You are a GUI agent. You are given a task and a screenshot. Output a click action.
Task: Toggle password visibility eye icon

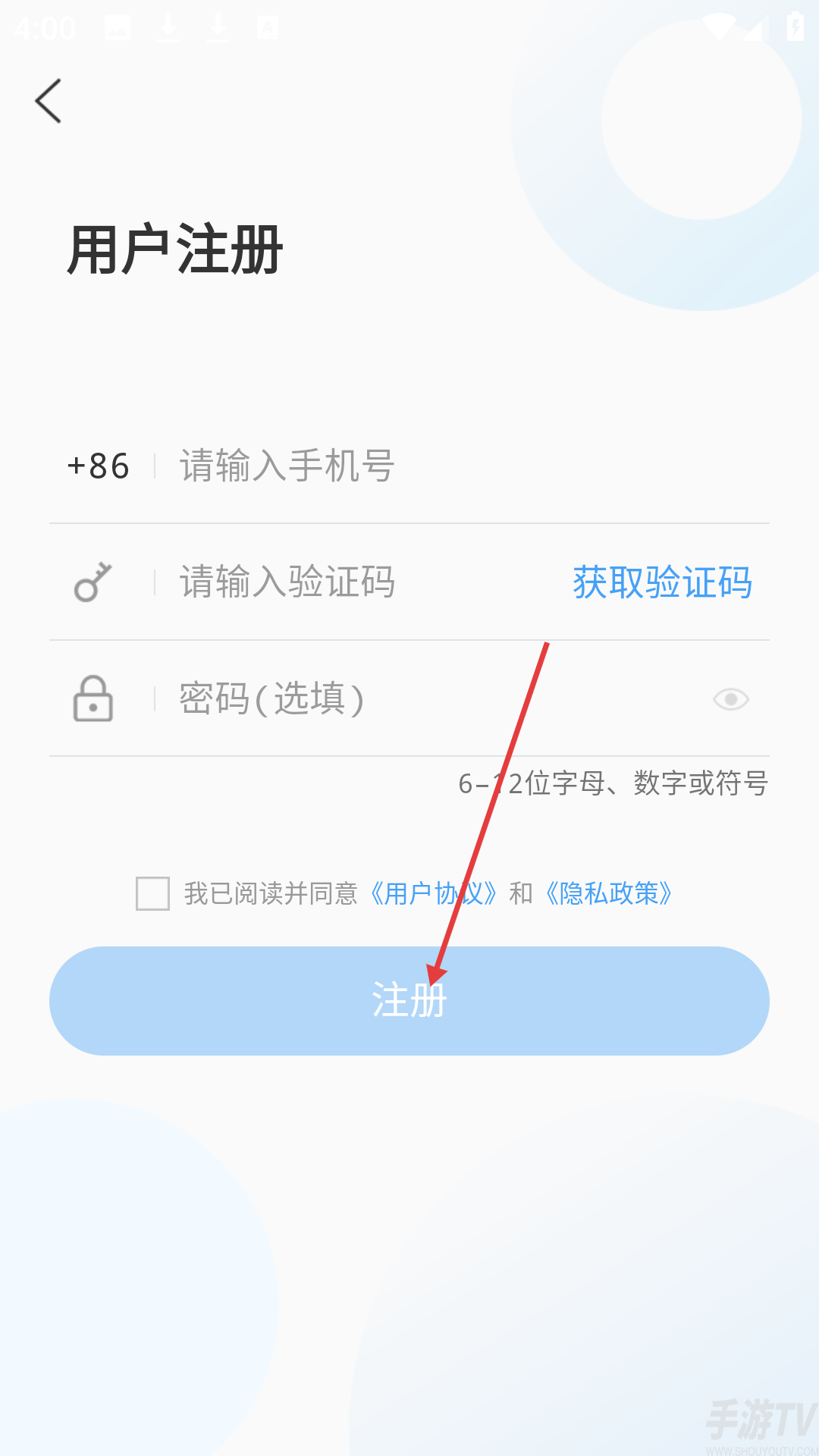pyautogui.click(x=730, y=698)
